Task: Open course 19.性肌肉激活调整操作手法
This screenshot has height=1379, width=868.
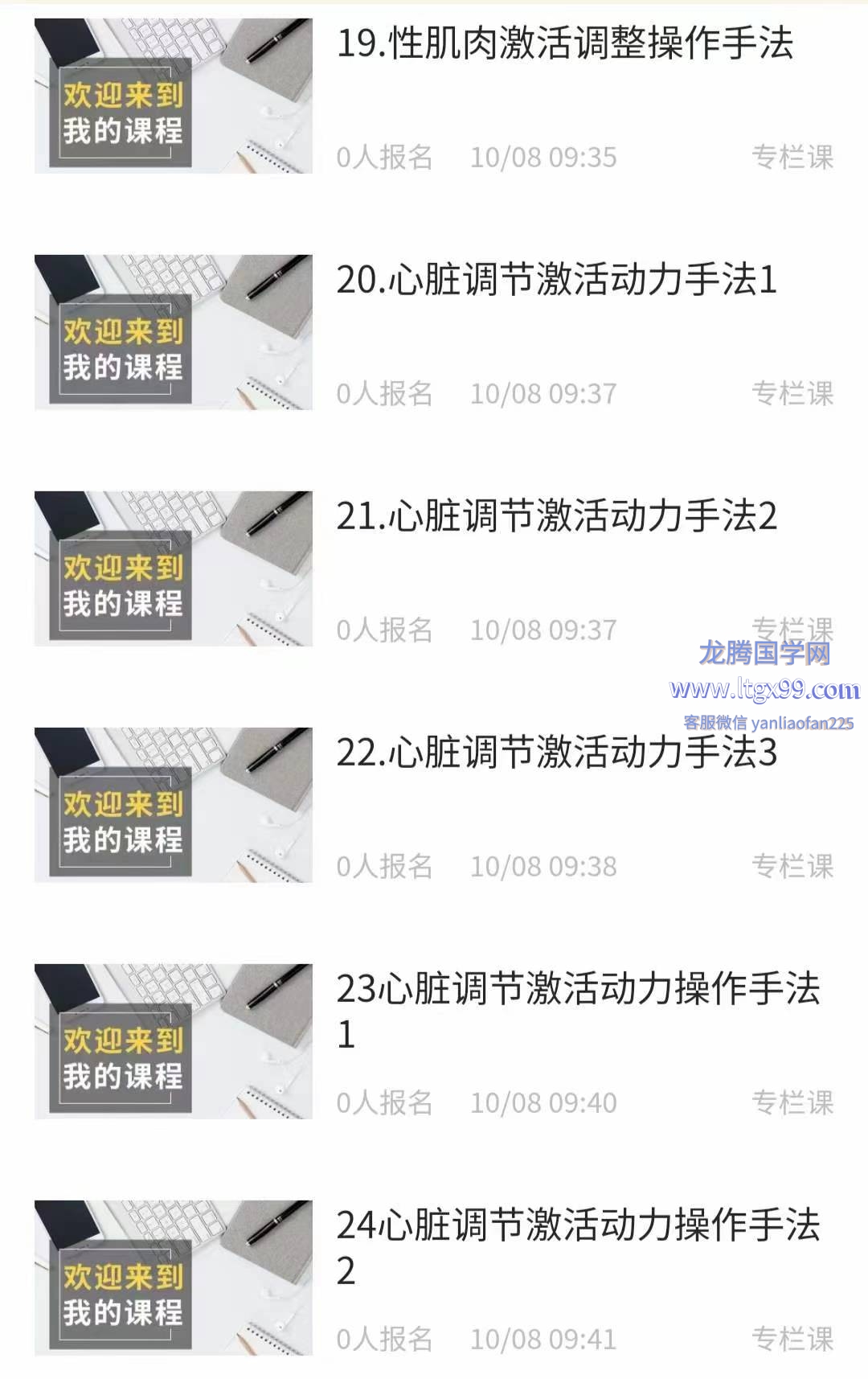Action: pyautogui.click(x=564, y=44)
